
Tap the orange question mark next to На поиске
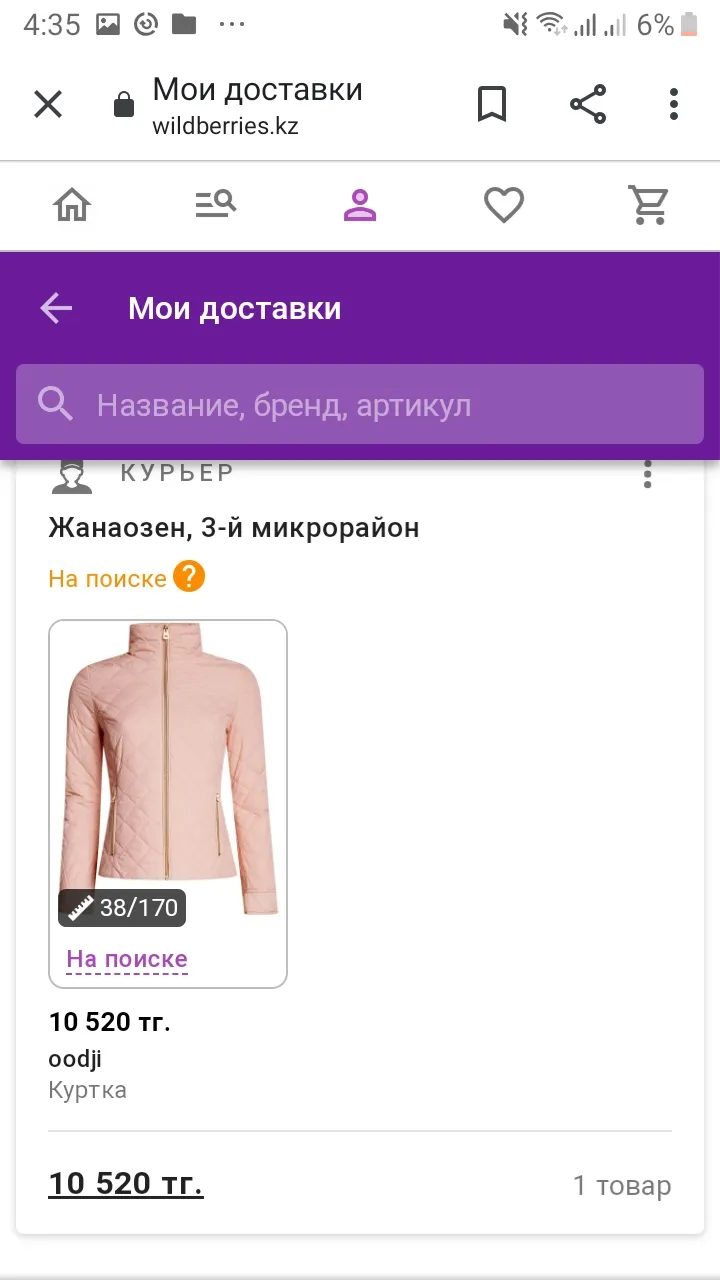(x=189, y=577)
